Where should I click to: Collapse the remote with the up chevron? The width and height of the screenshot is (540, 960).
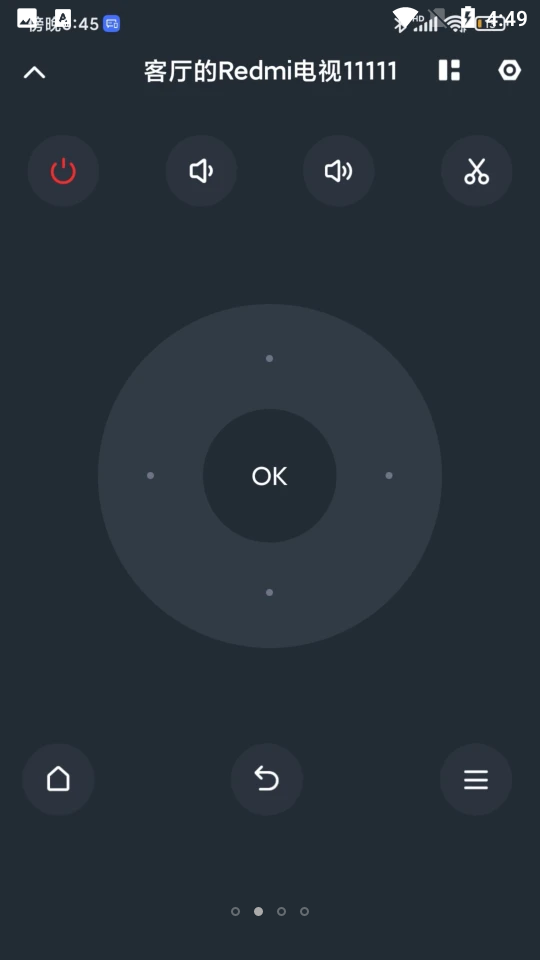pyautogui.click(x=34, y=72)
